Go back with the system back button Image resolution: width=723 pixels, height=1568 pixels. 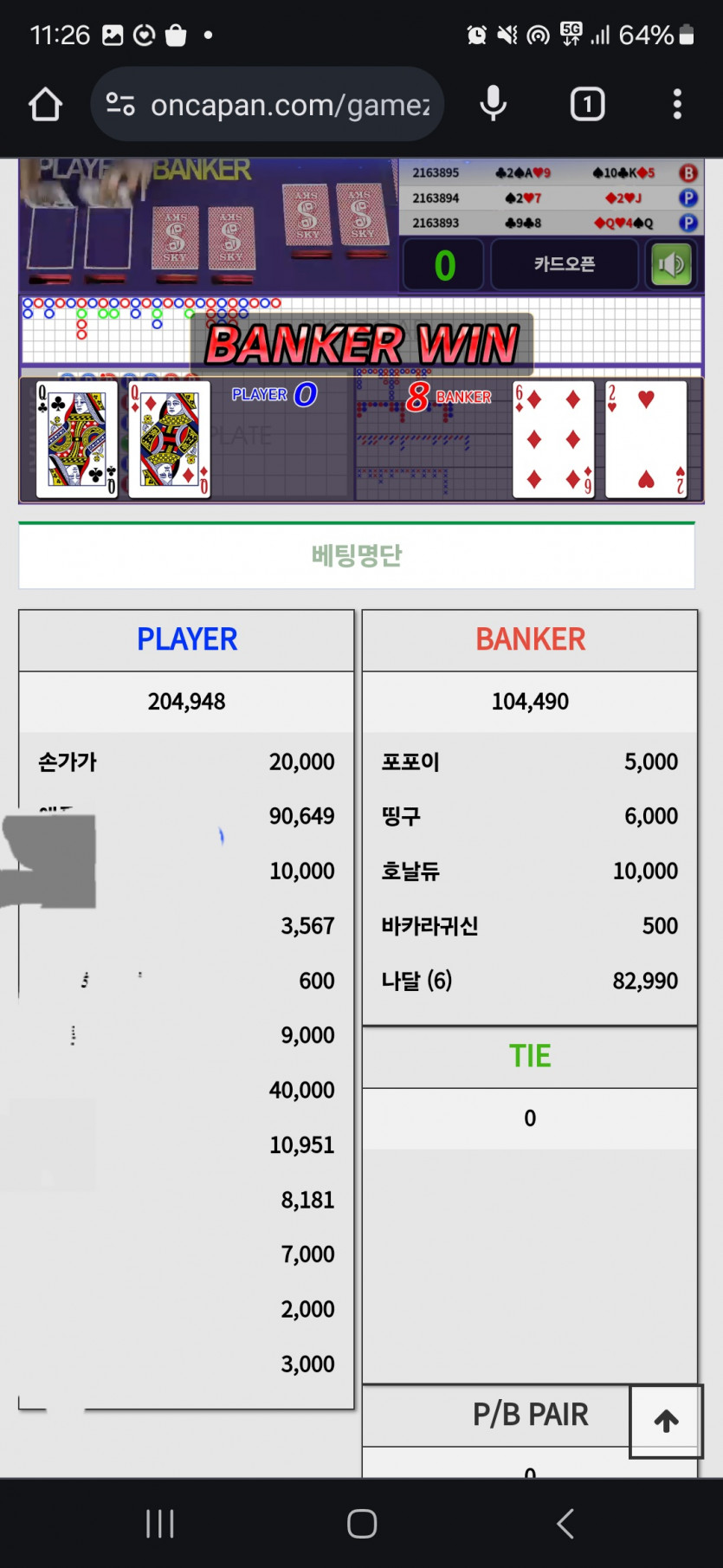(565, 1523)
